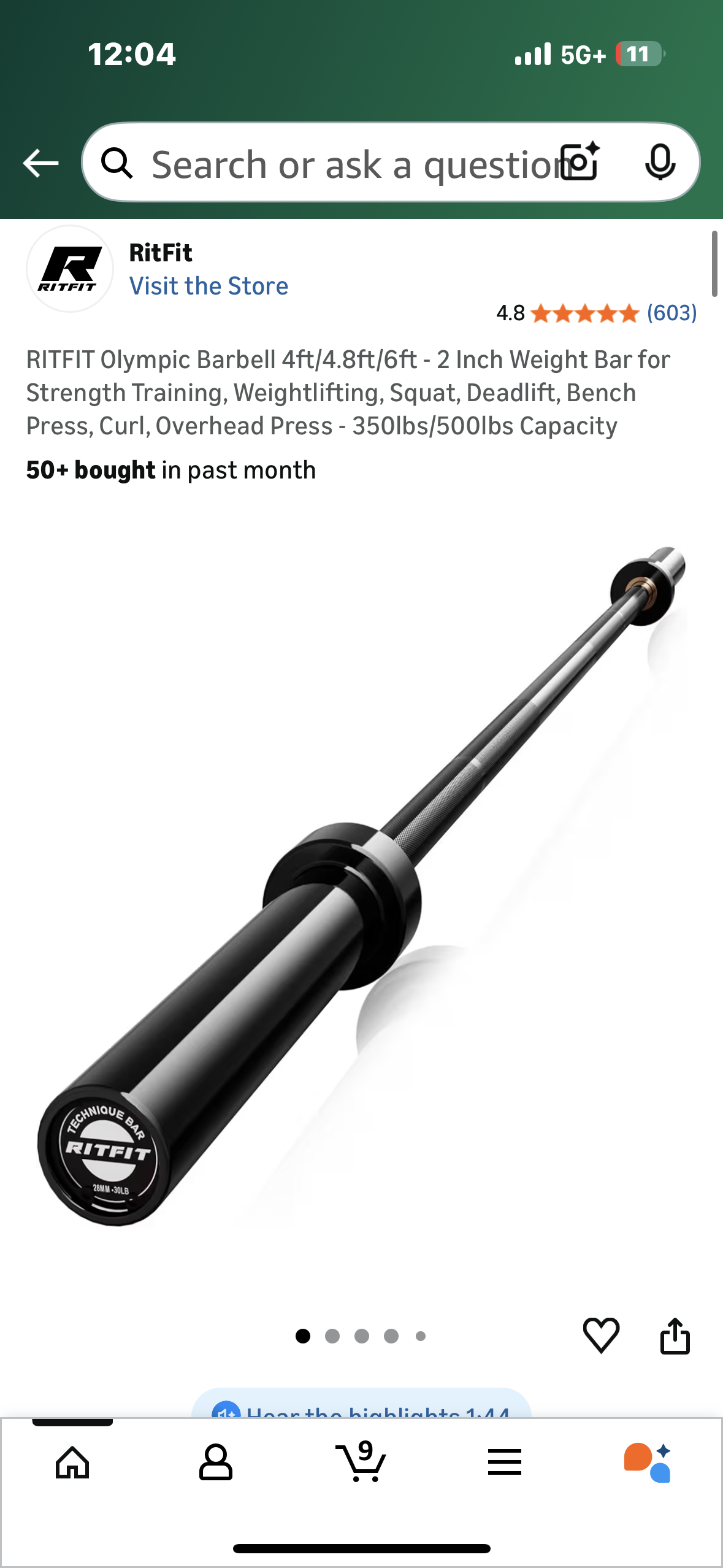
Task: Share this product
Action: pos(675,1335)
